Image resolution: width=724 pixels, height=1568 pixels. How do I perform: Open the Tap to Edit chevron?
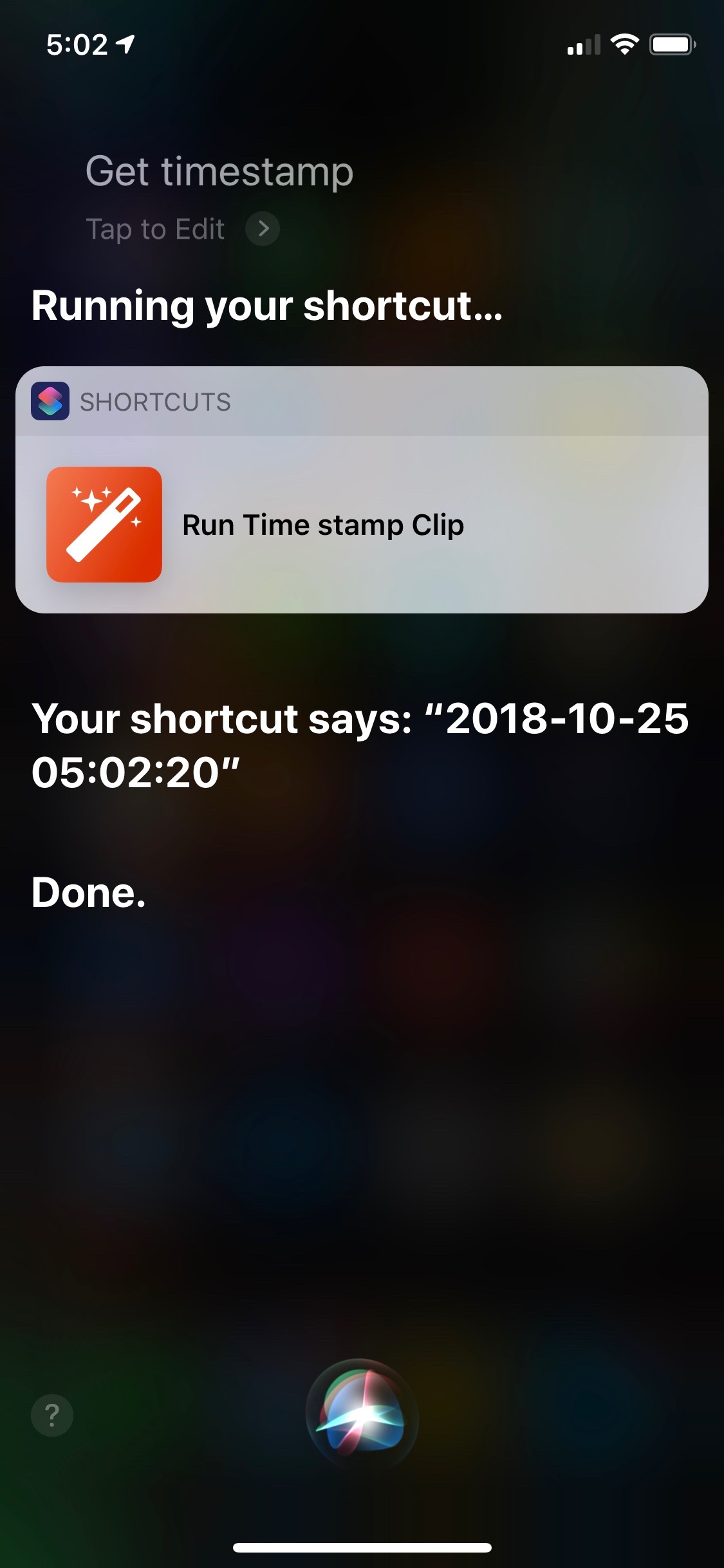coord(263,229)
